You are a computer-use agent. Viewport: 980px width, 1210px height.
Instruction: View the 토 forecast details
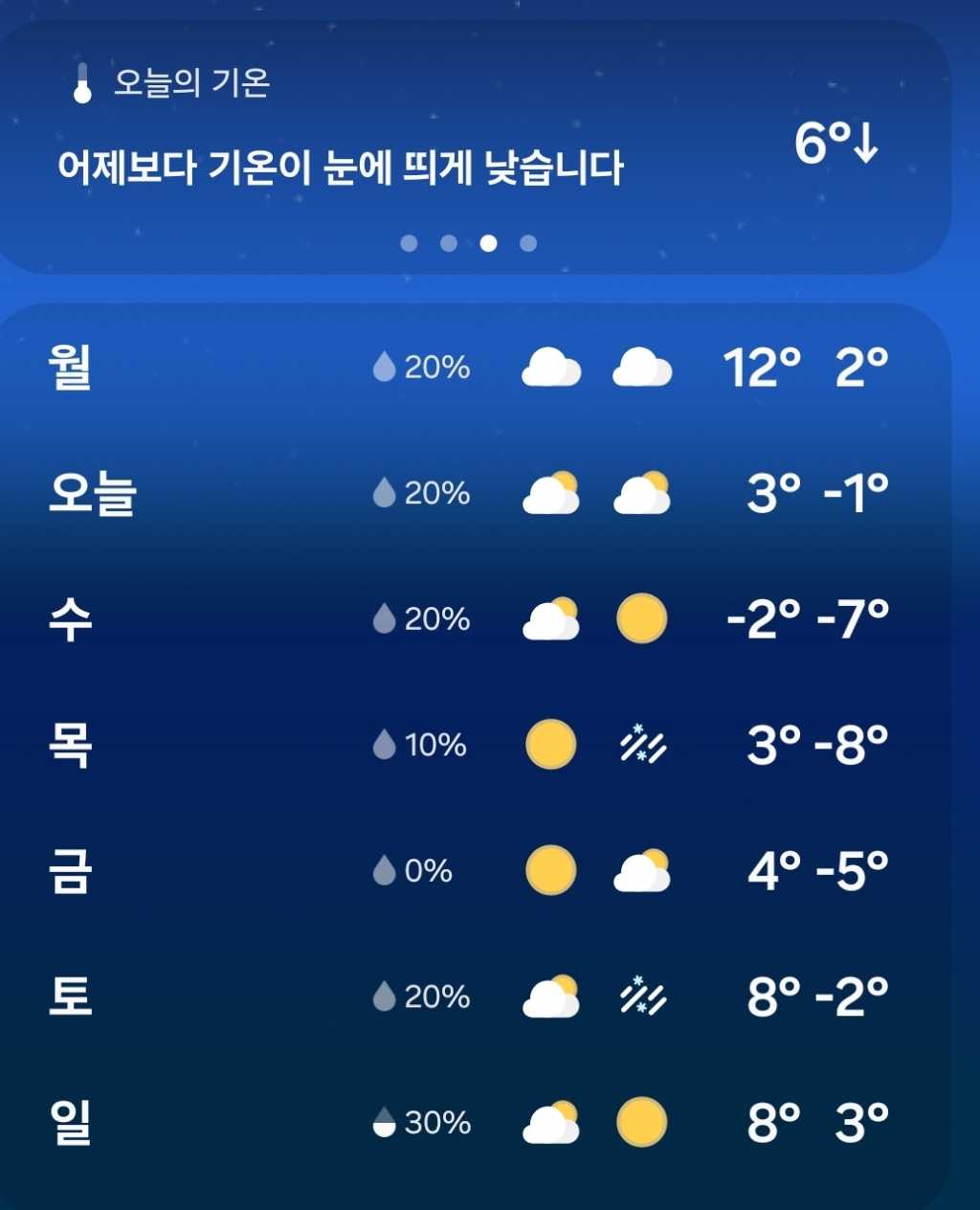click(x=469, y=997)
